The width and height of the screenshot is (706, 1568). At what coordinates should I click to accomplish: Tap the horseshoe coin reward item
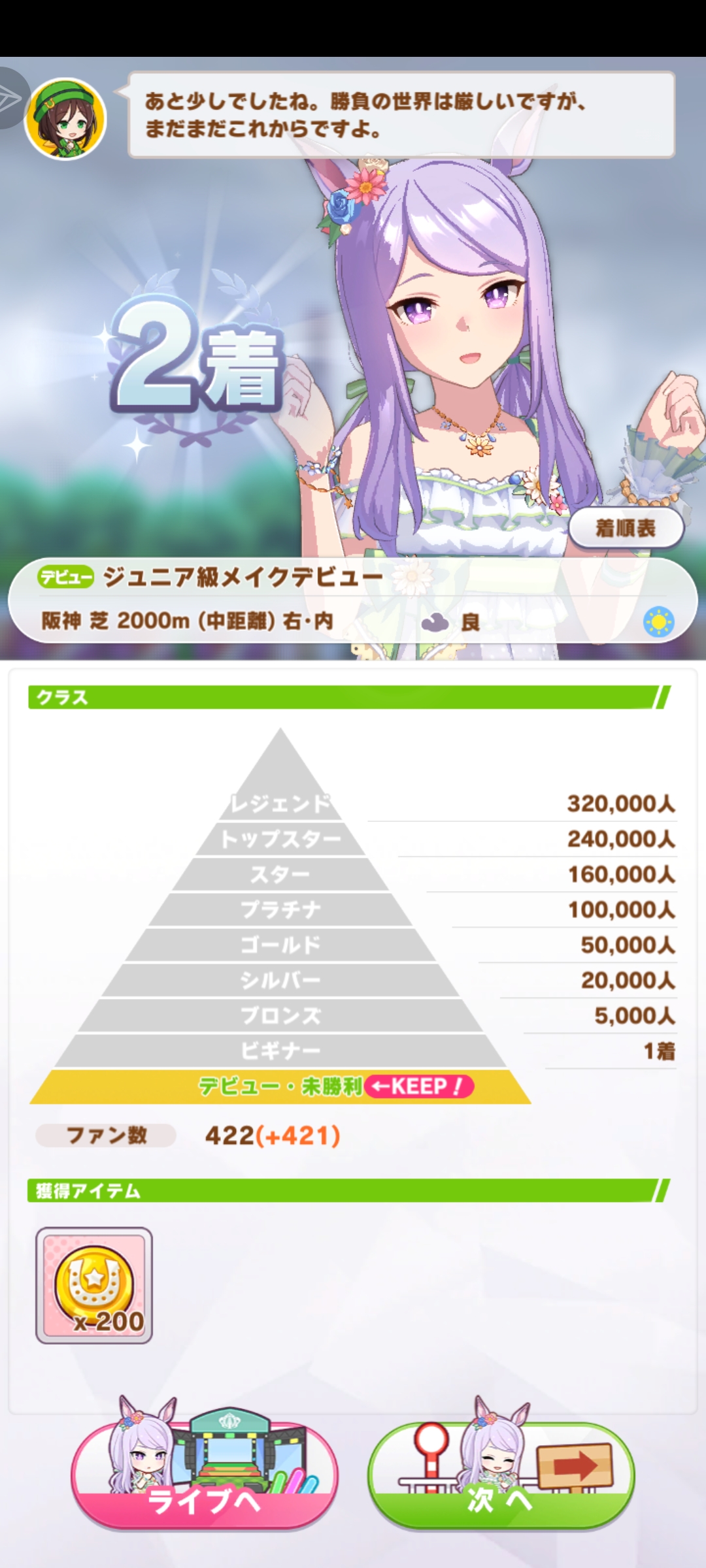coord(94,1285)
